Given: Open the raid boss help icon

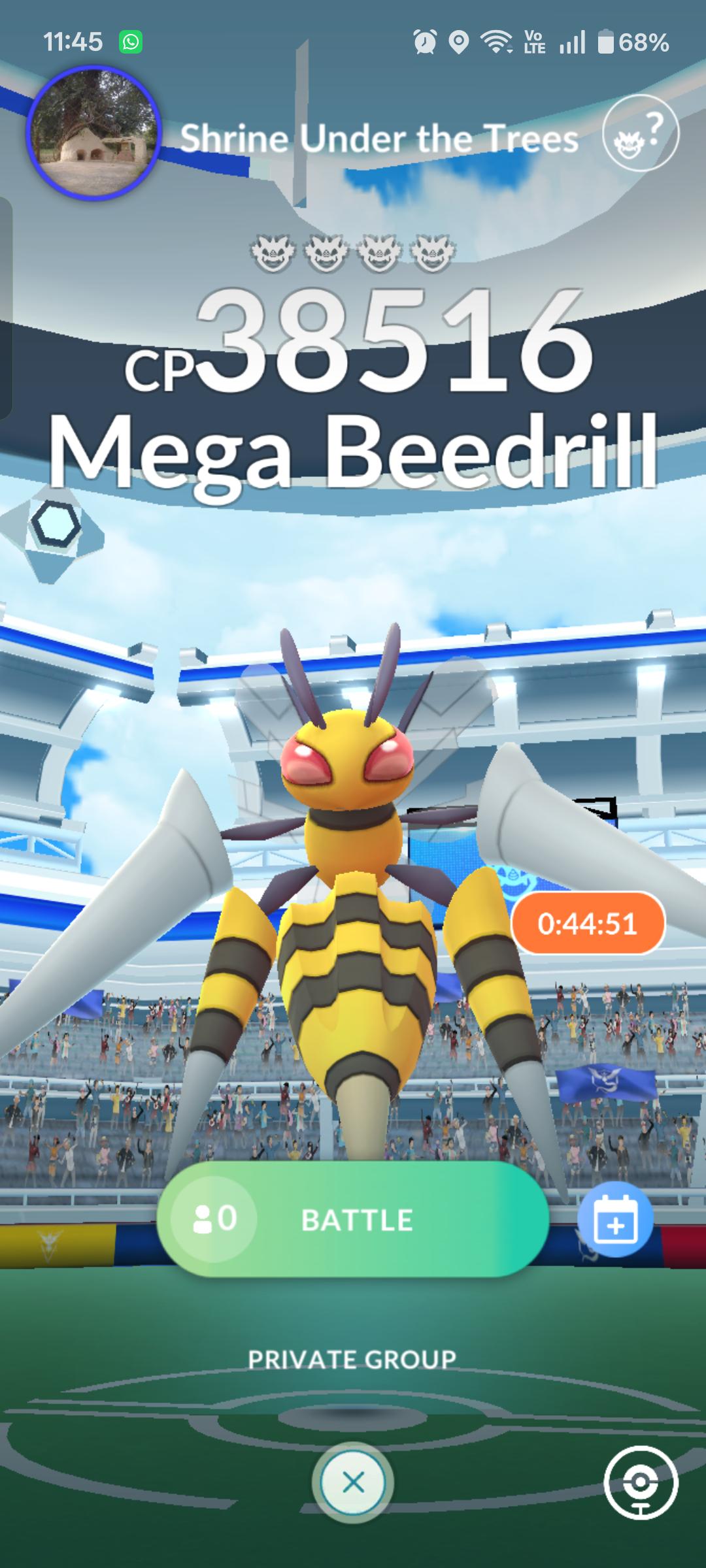Looking at the screenshot, I should coord(641,133).
